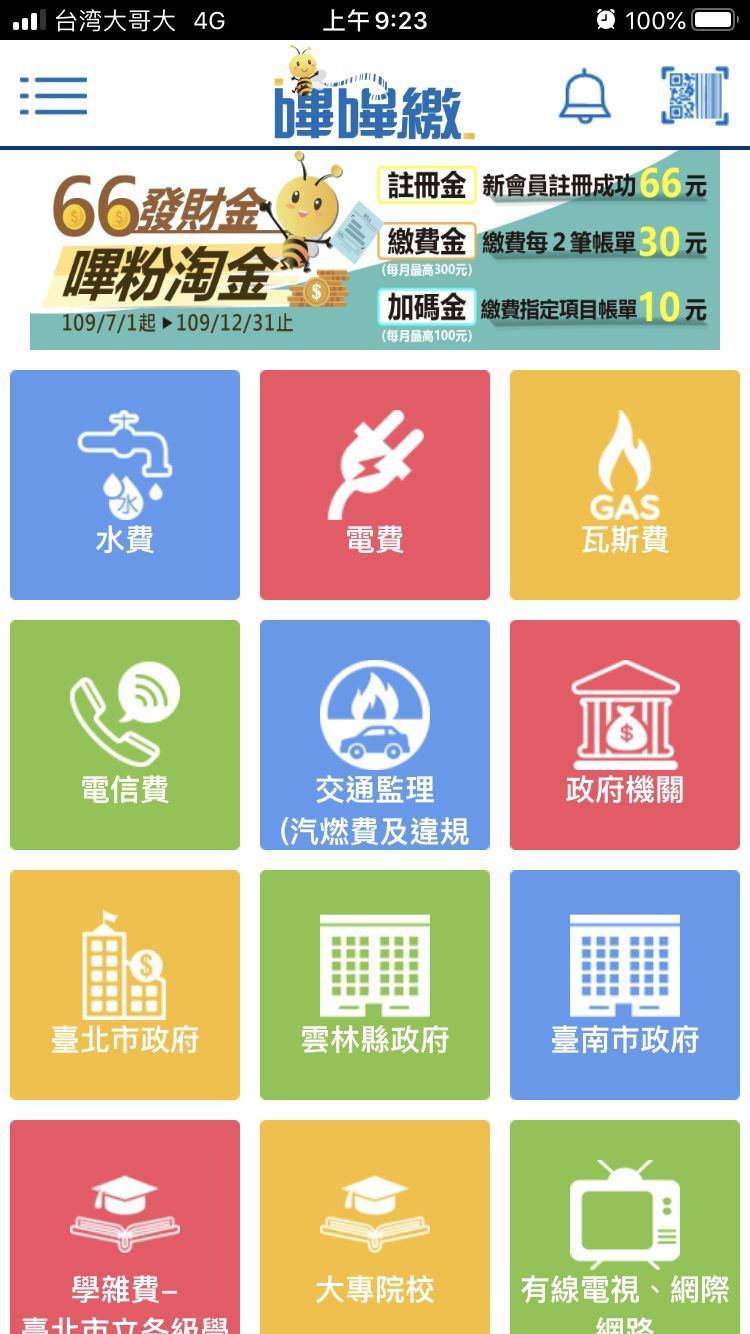Open the 66發財金 promo banner
Viewport: 750px width, 1334px height.
tap(375, 250)
